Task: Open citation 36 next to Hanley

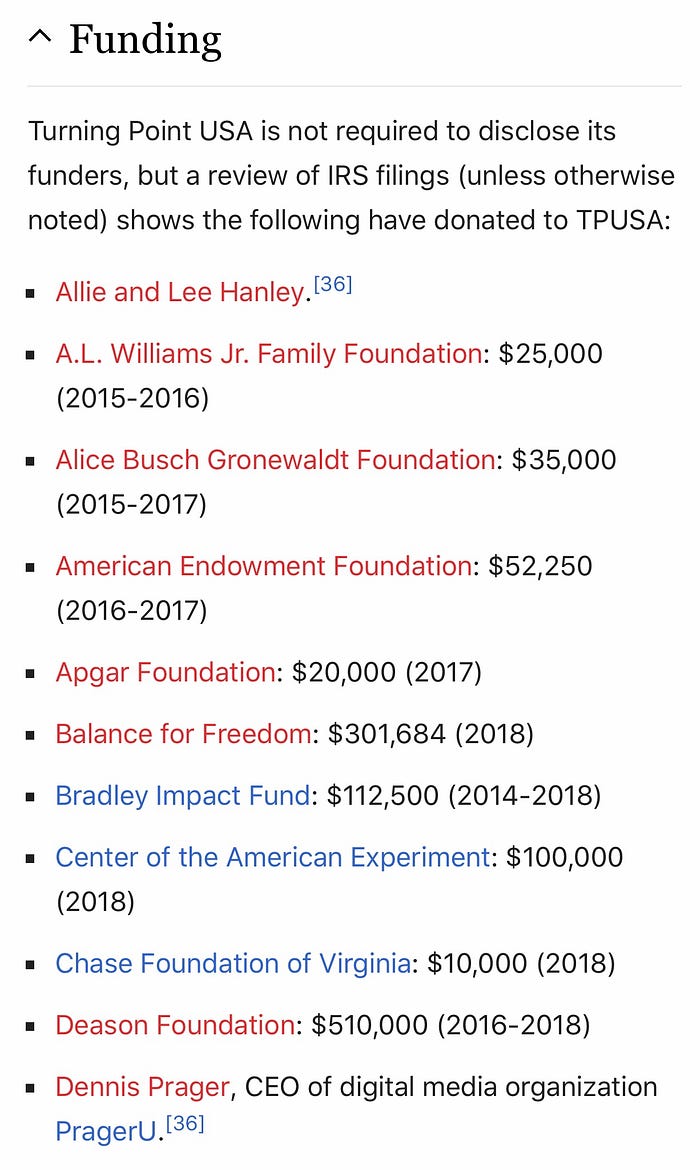Action: pyautogui.click(x=333, y=285)
